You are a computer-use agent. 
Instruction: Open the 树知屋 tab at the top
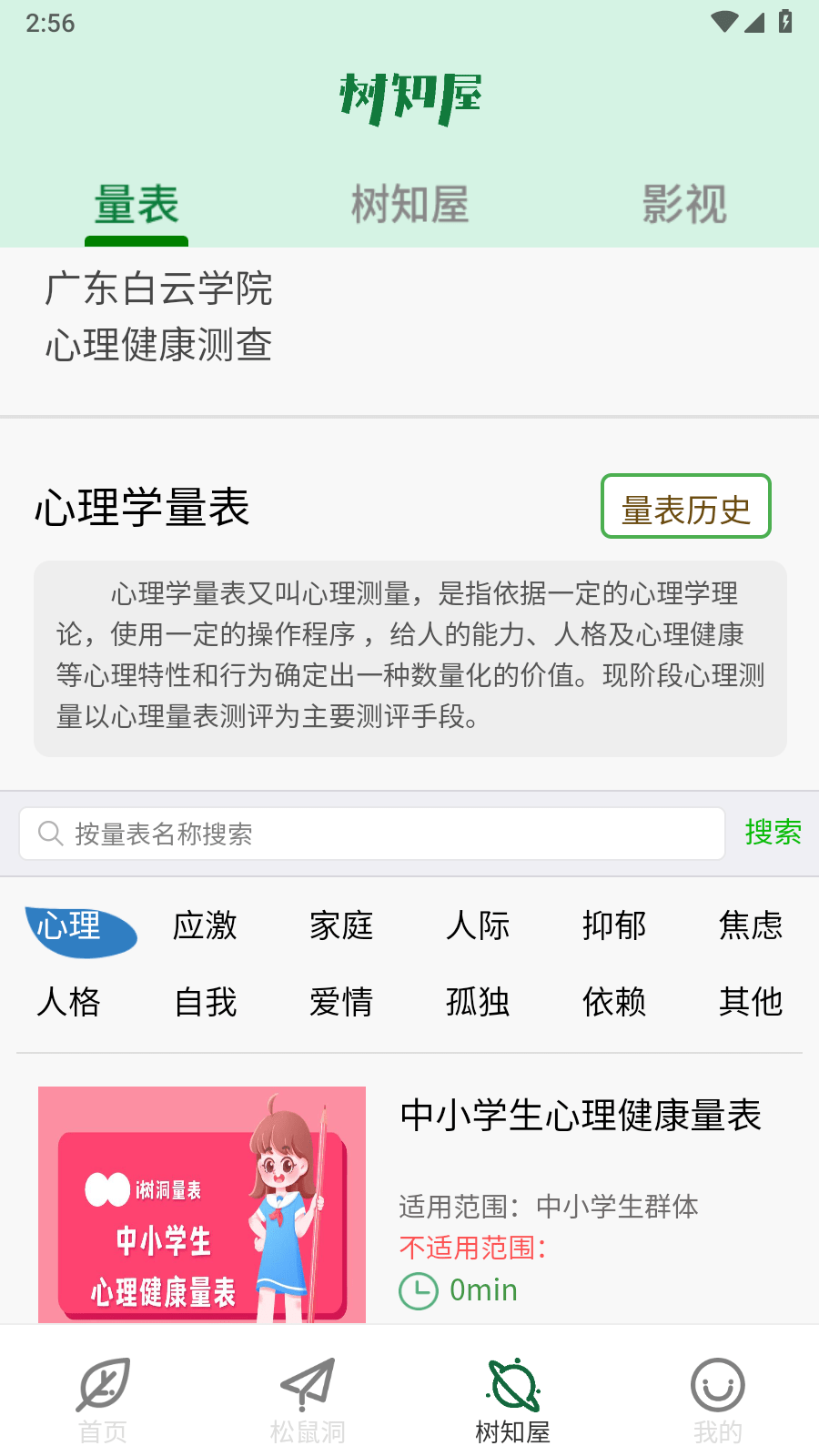point(410,205)
